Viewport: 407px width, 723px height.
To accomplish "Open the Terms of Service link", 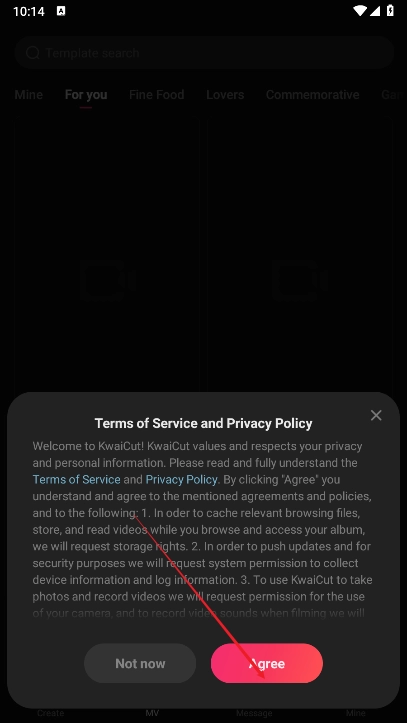I will click(x=77, y=480).
